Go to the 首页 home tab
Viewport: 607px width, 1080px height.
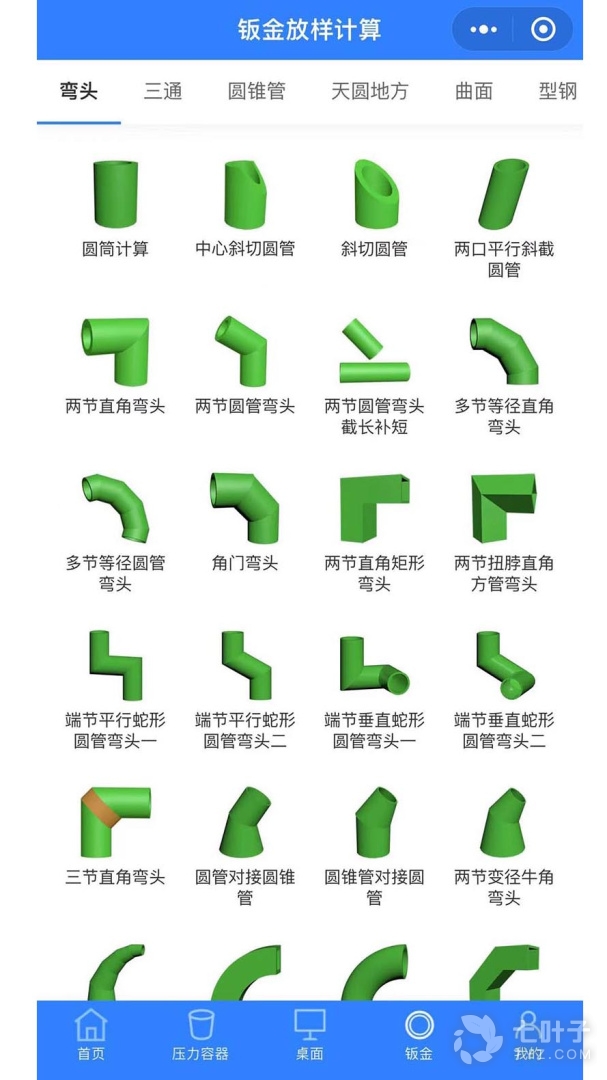(91, 1035)
